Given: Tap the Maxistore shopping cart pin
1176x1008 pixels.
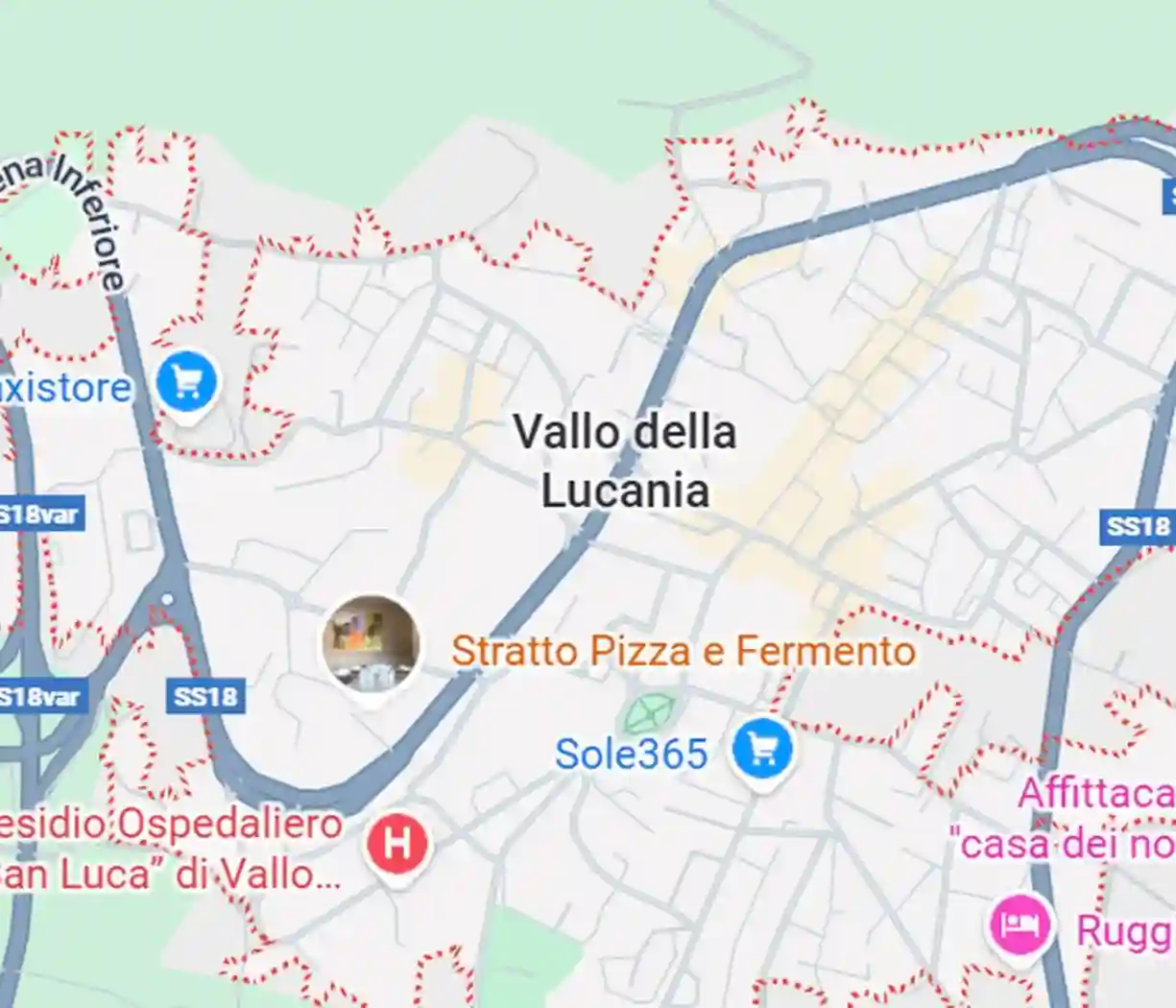Looking at the screenshot, I should click(187, 383).
